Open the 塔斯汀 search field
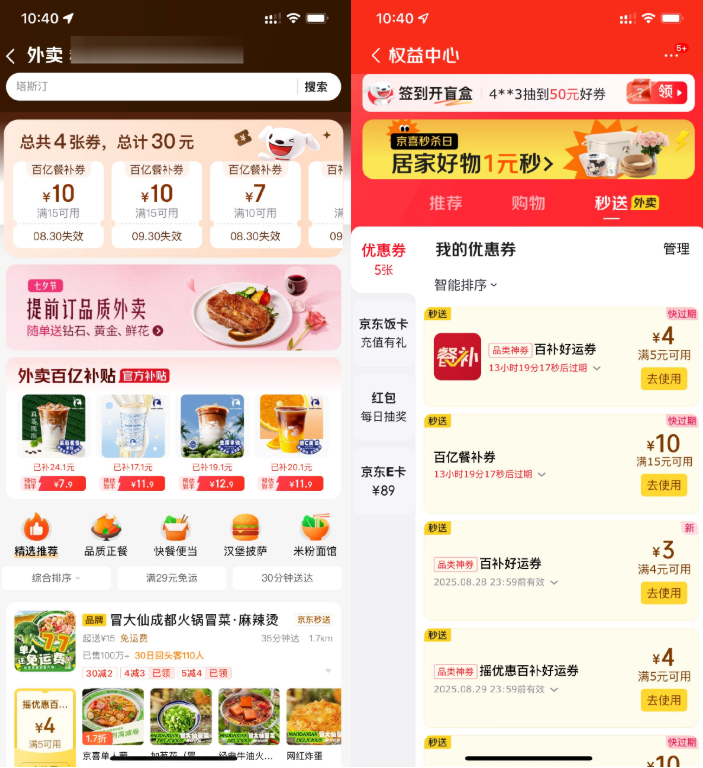This screenshot has width=703, height=768. (x=150, y=87)
